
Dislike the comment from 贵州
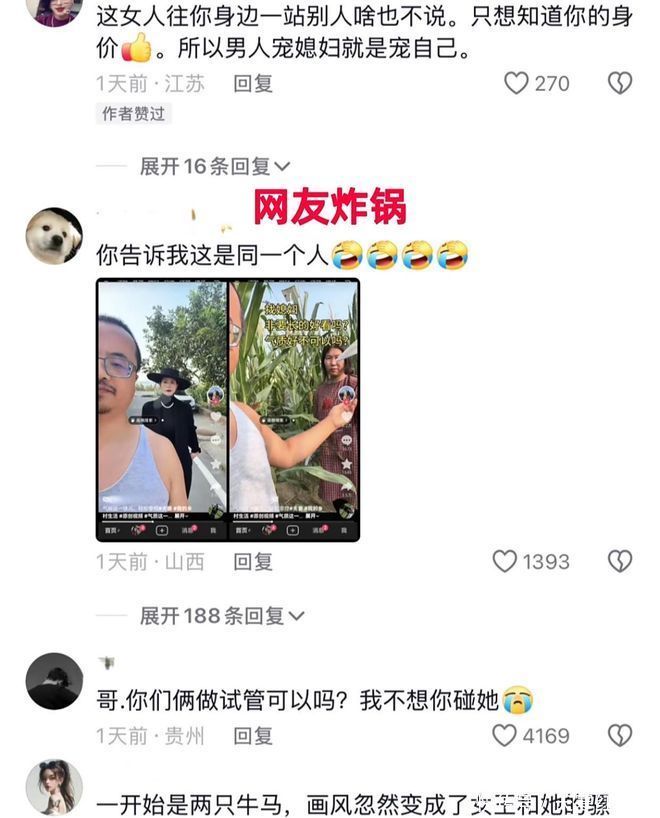[x=620, y=736]
